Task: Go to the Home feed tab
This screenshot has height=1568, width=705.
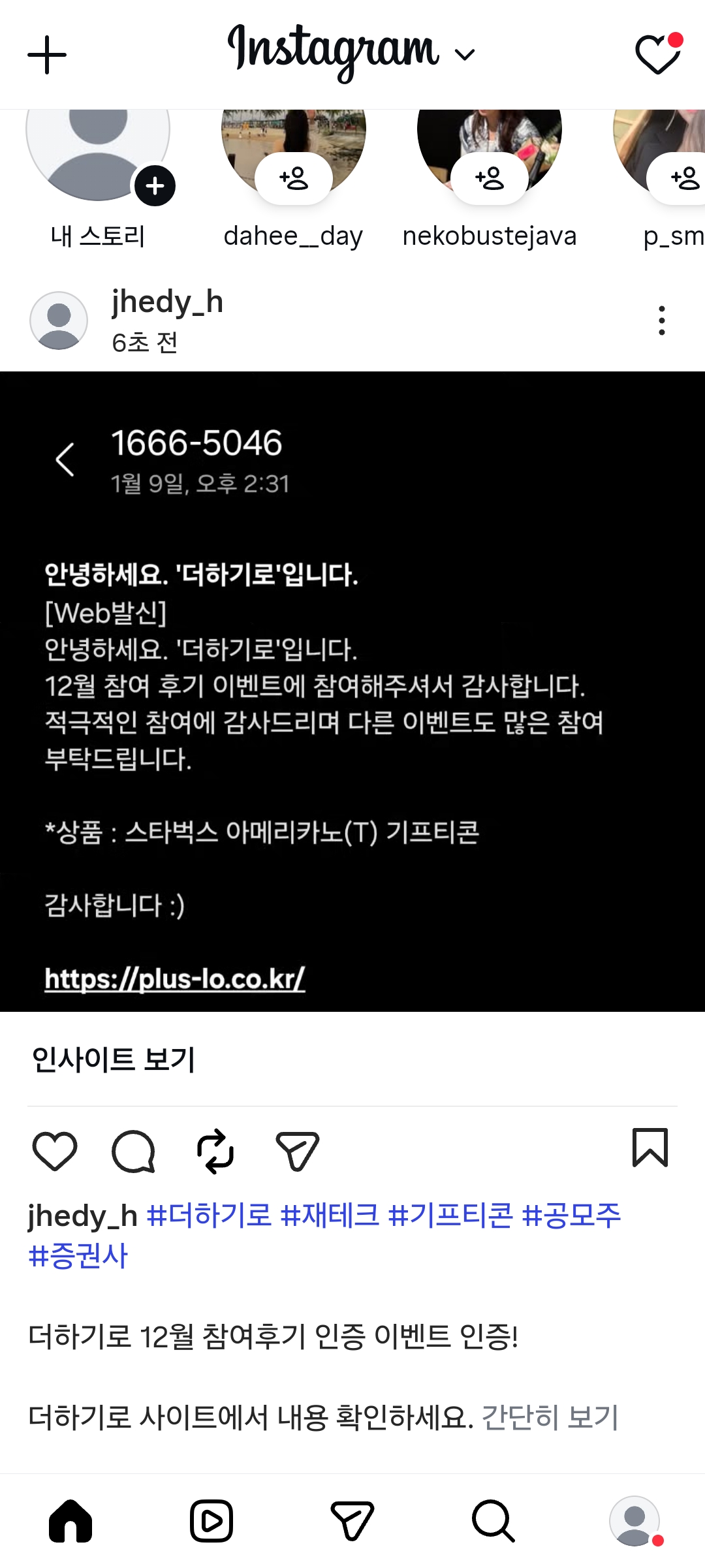Action: pyautogui.click(x=70, y=1521)
